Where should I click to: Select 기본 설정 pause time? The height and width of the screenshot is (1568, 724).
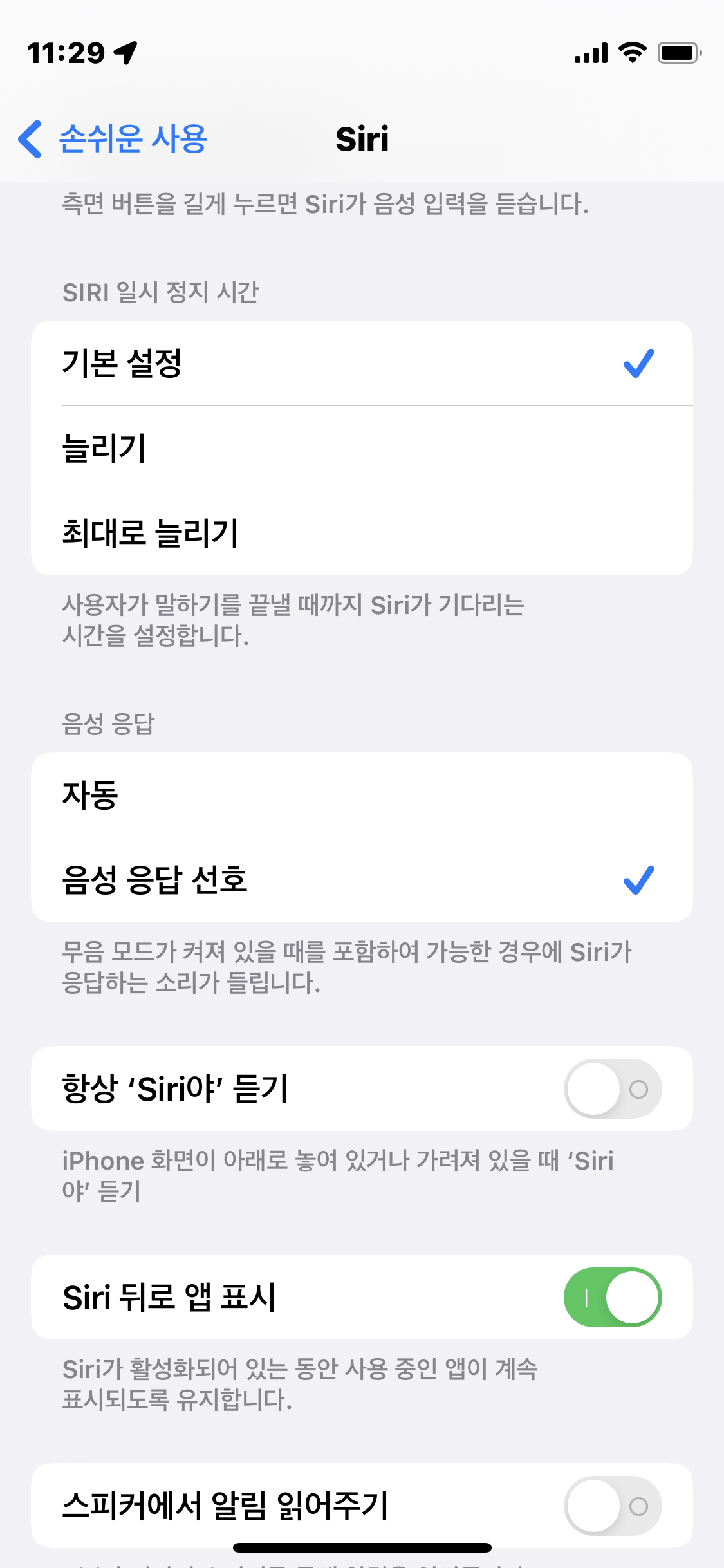(361, 363)
